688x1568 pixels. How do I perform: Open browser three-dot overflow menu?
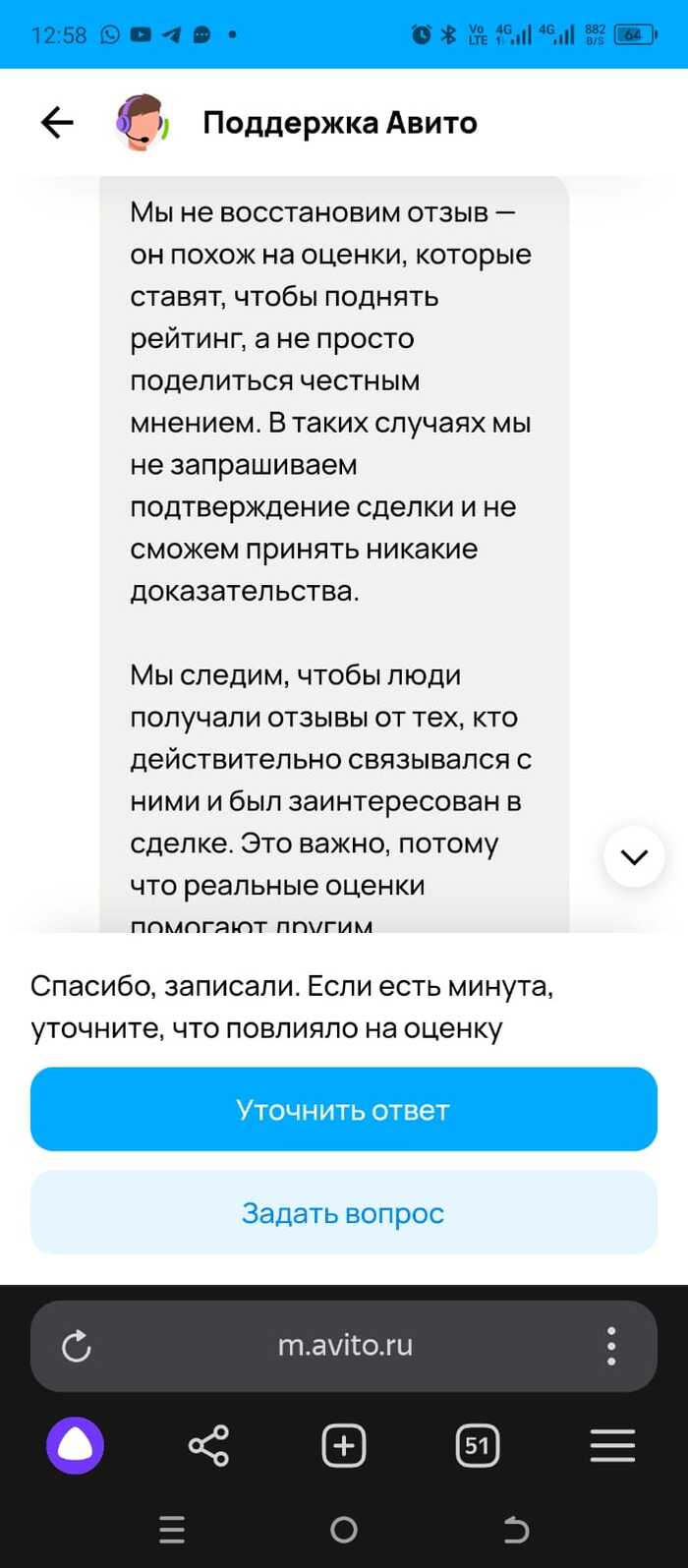click(x=611, y=1346)
